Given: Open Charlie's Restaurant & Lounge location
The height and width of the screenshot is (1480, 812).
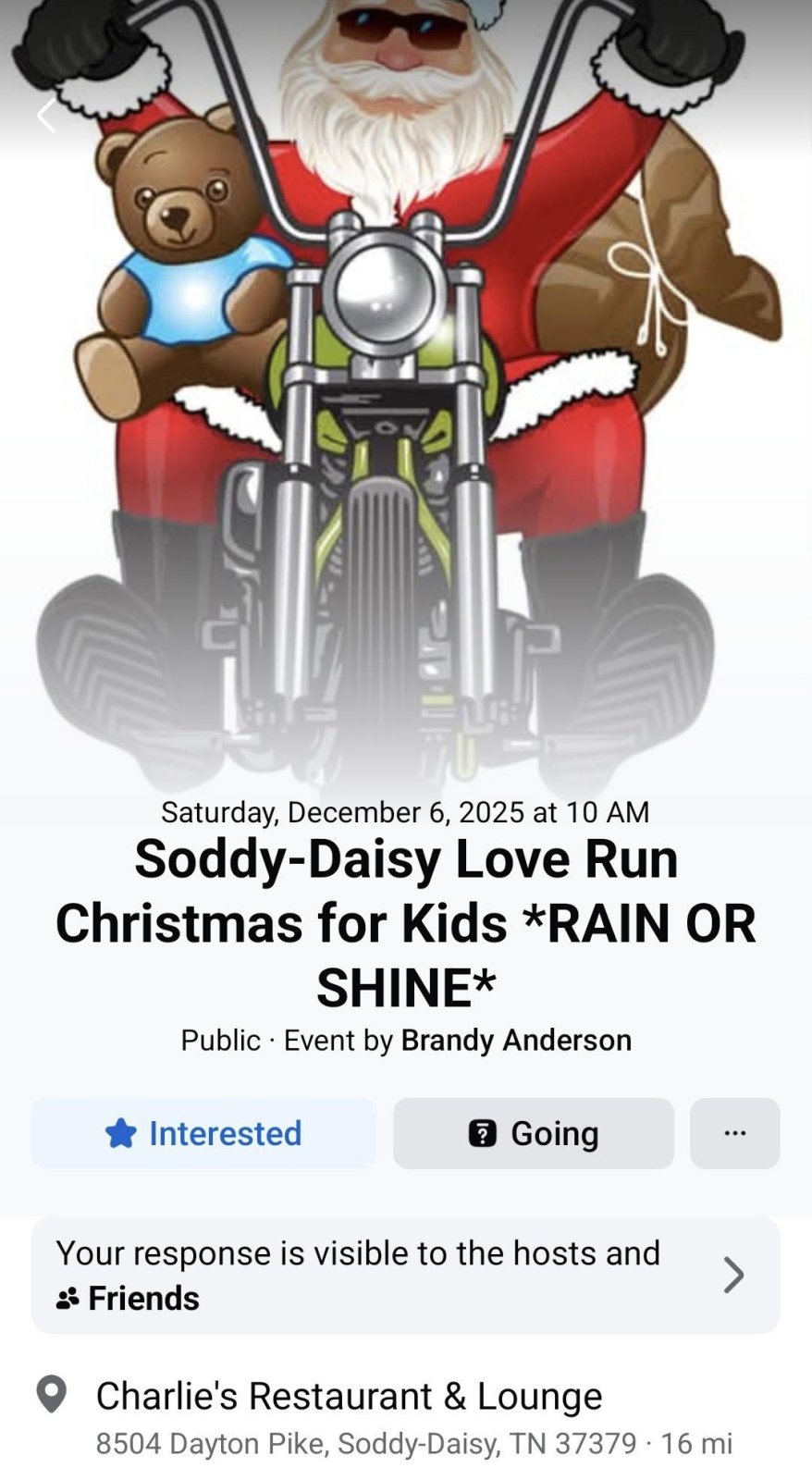Looking at the screenshot, I should (350, 1396).
